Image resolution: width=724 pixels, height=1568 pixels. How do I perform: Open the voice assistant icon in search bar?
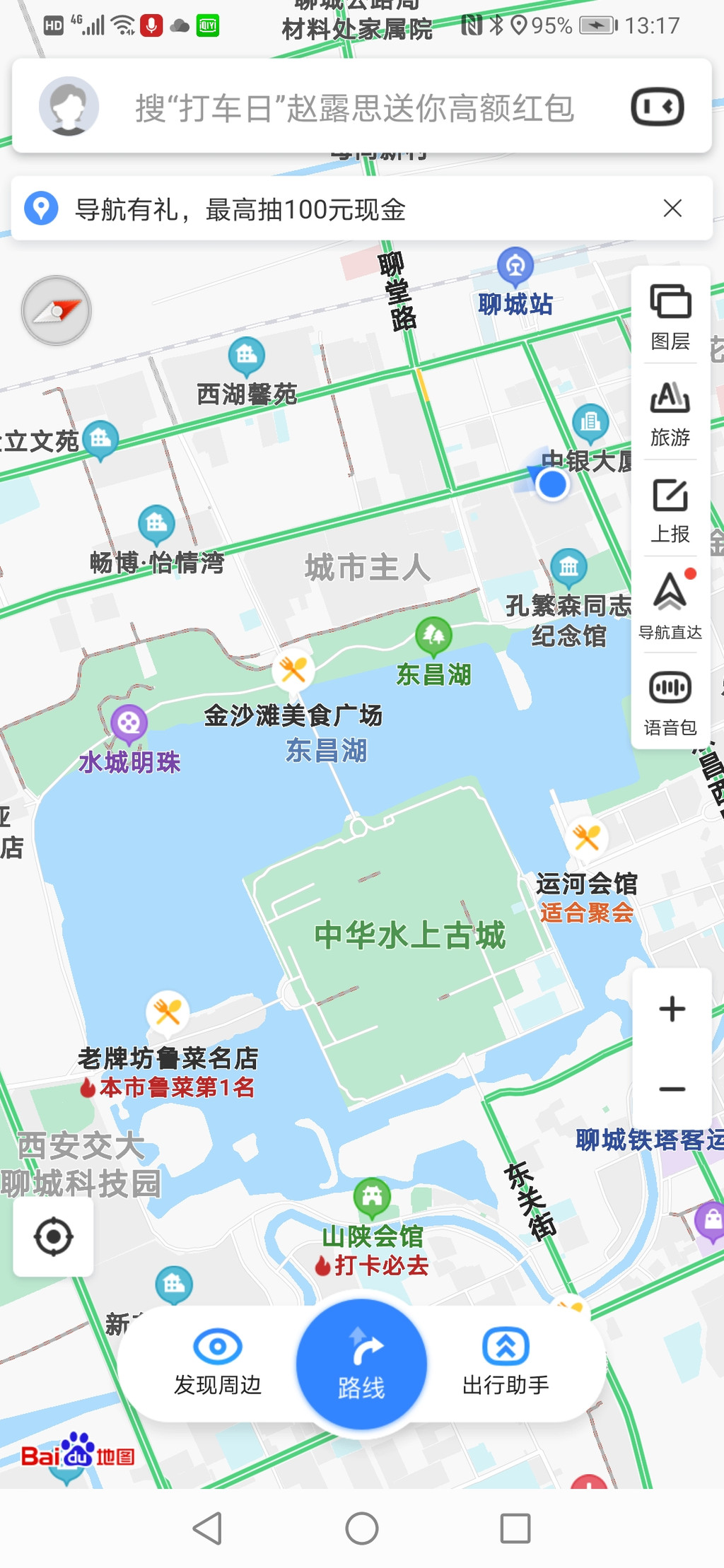pyautogui.click(x=657, y=107)
